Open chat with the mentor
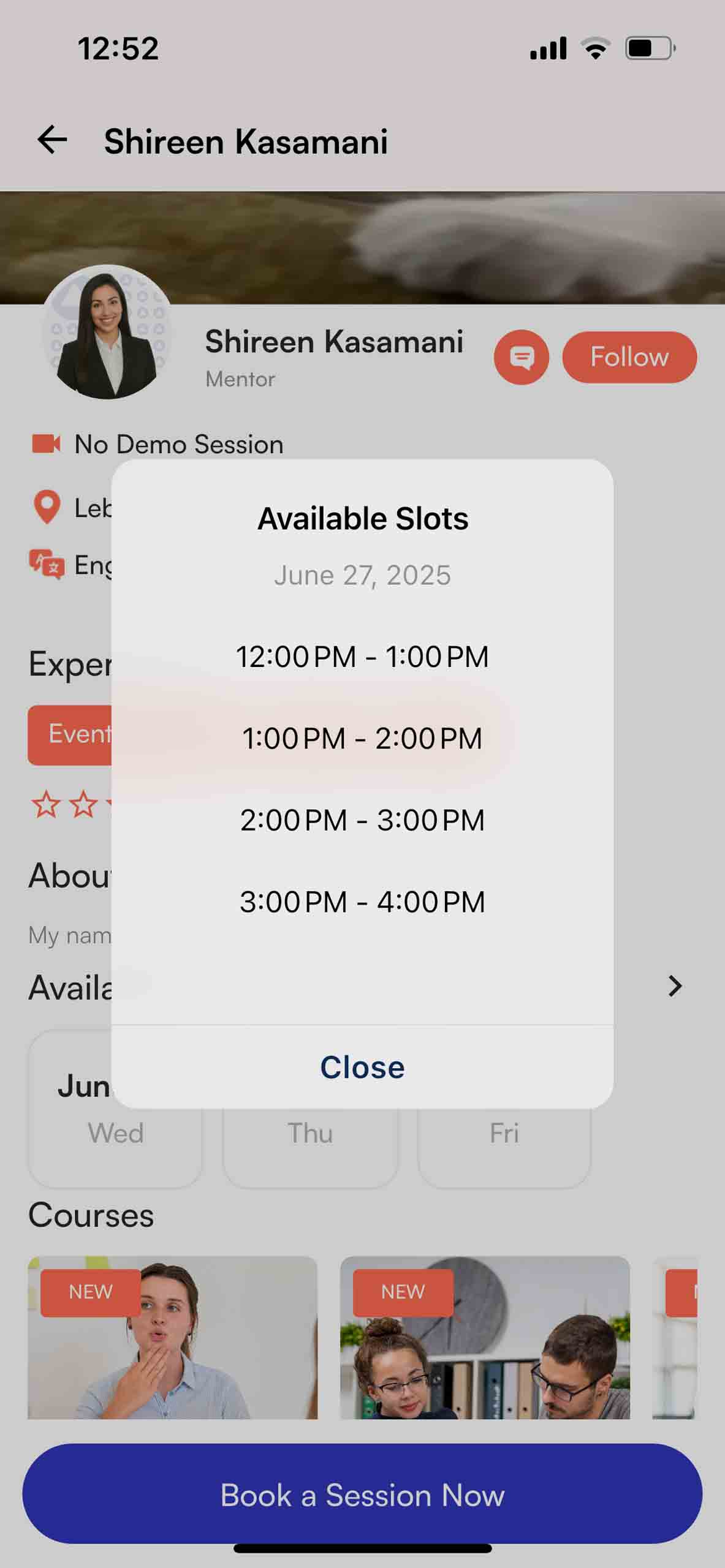This screenshot has height=1568, width=725. coord(522,357)
